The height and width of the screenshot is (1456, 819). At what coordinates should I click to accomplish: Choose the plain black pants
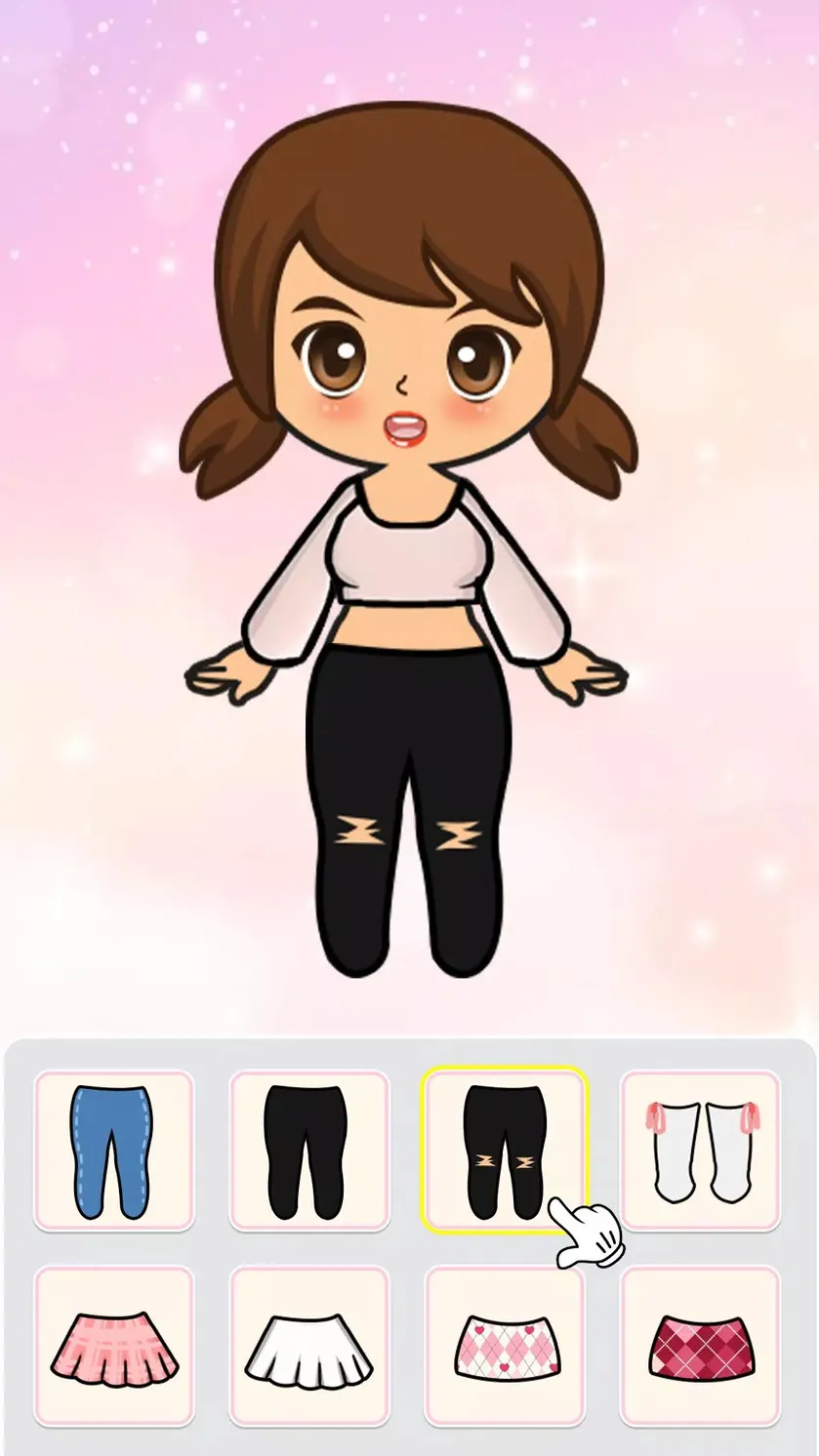[x=309, y=1151]
